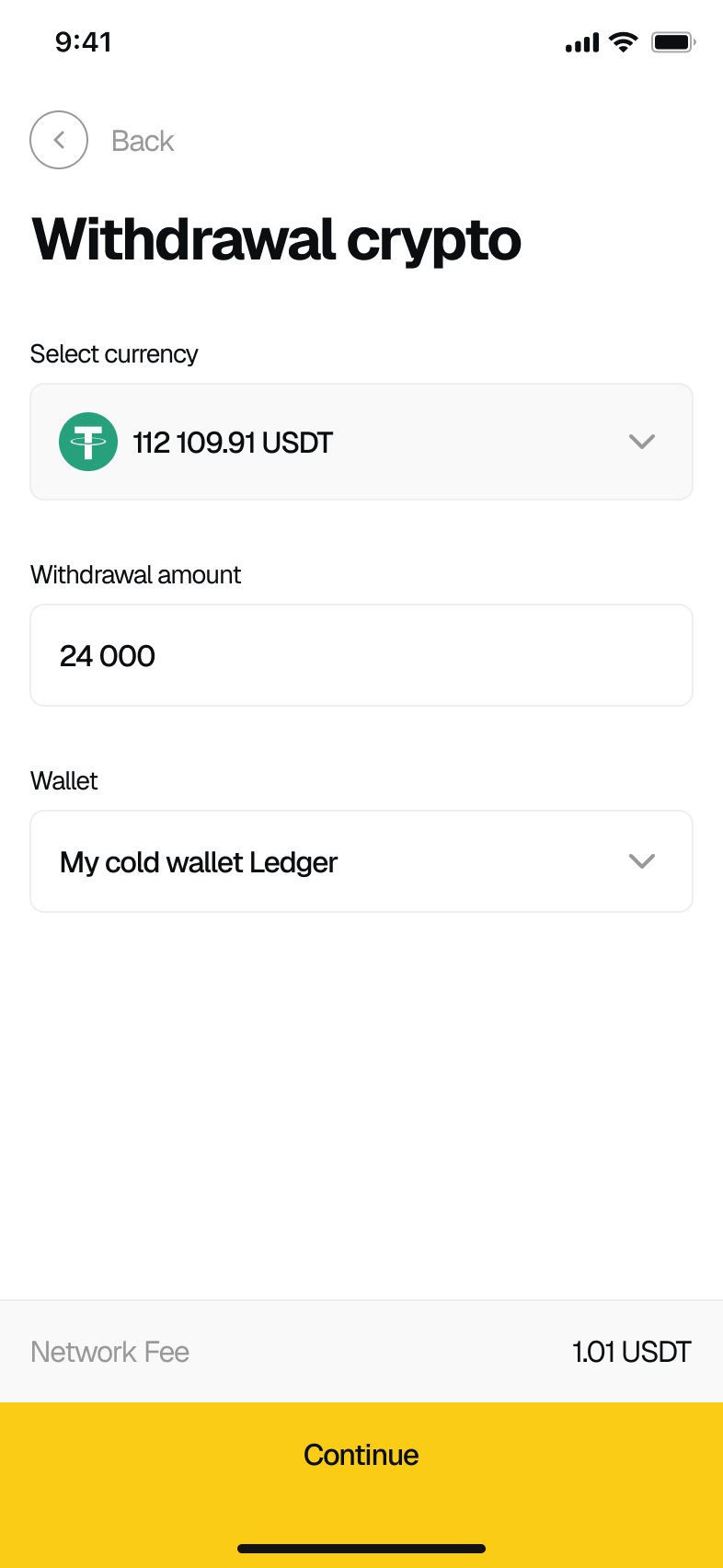Select the 112 109.91 USDT balance row
The height and width of the screenshot is (1568, 723).
point(234,442)
